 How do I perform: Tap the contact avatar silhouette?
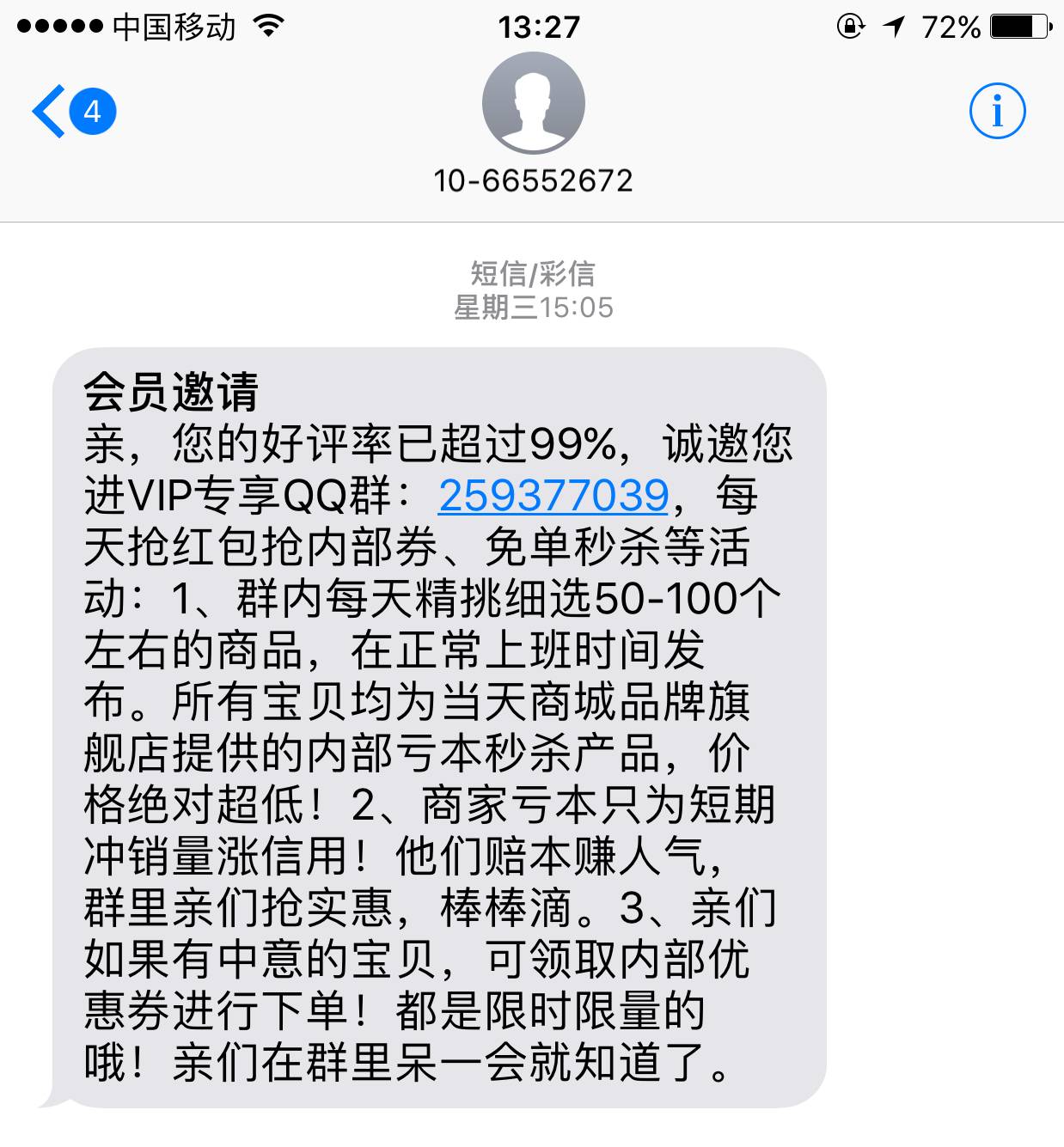click(x=533, y=103)
